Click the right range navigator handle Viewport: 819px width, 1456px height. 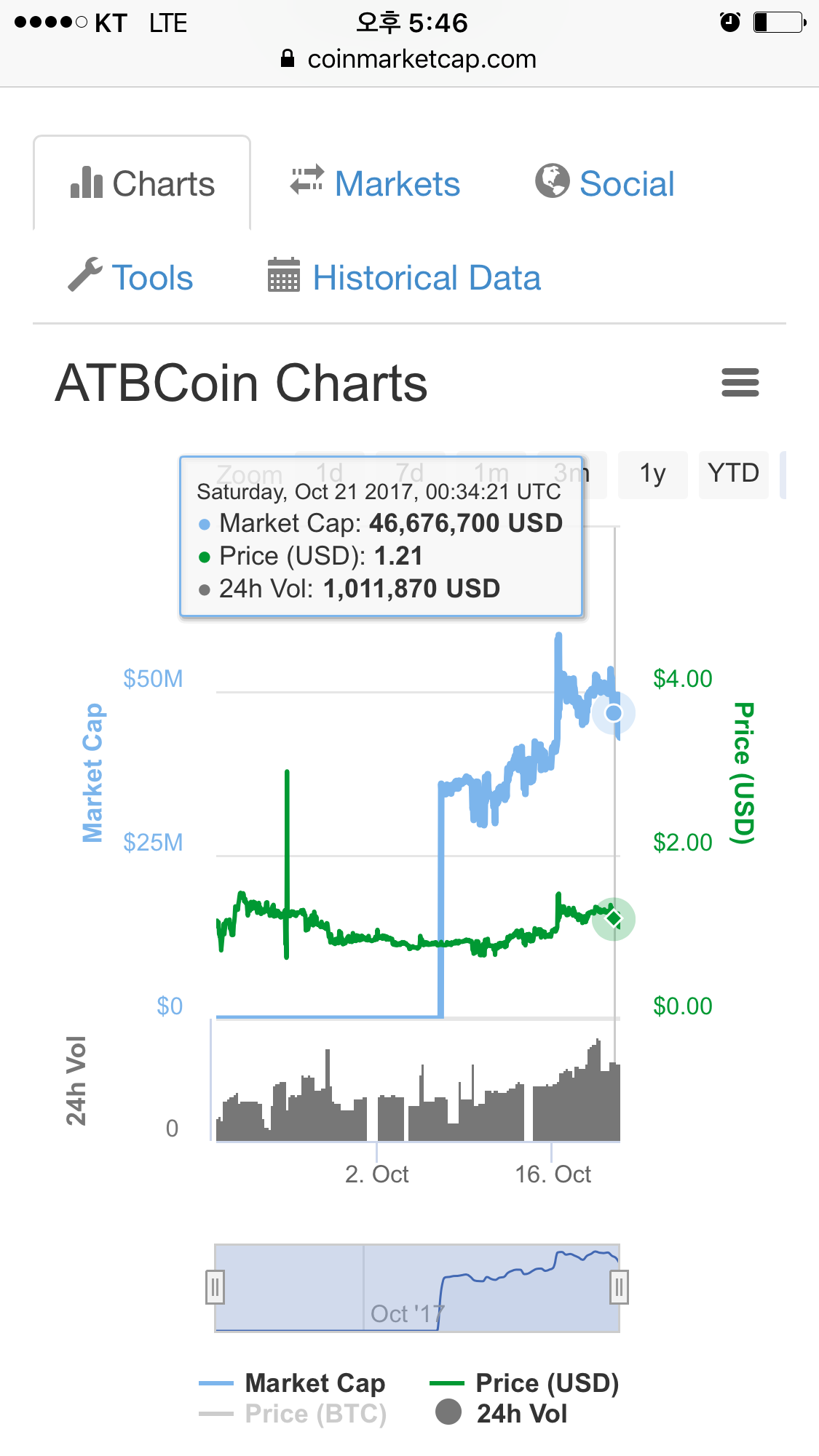point(620,1288)
